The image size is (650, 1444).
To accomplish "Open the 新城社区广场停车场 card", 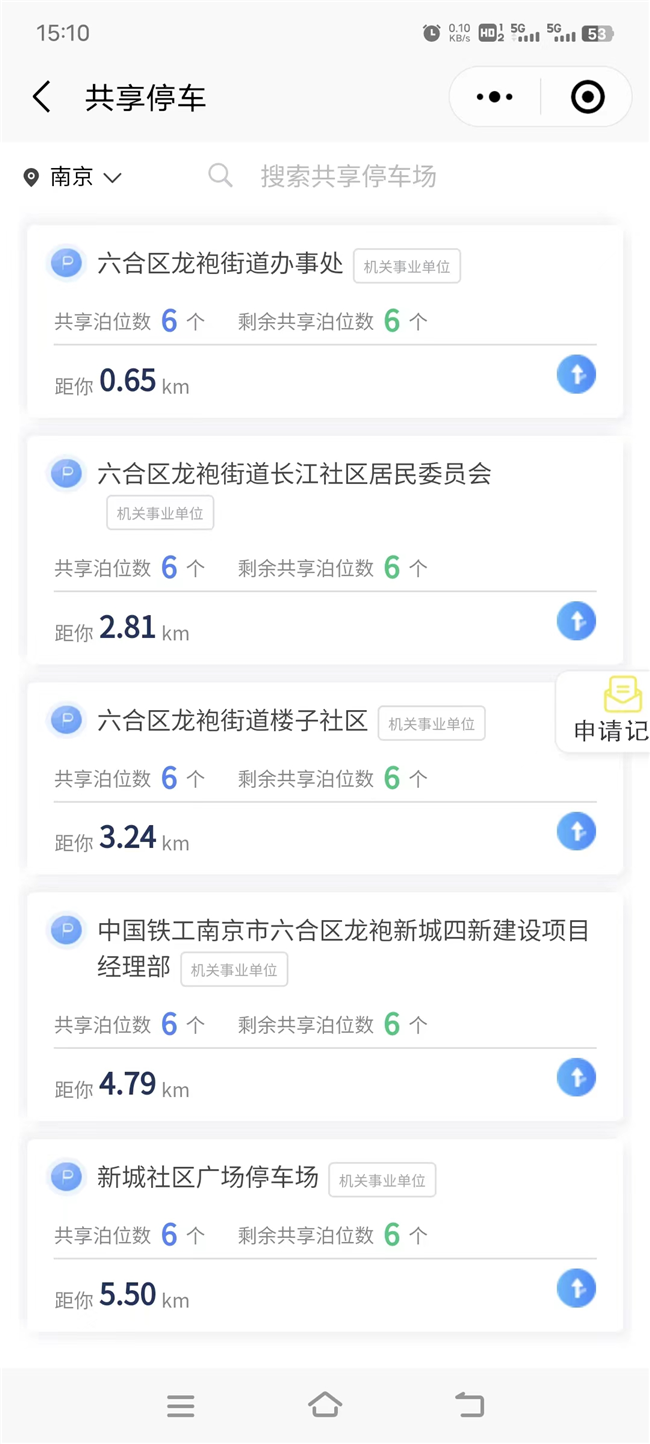I will [x=325, y=1235].
